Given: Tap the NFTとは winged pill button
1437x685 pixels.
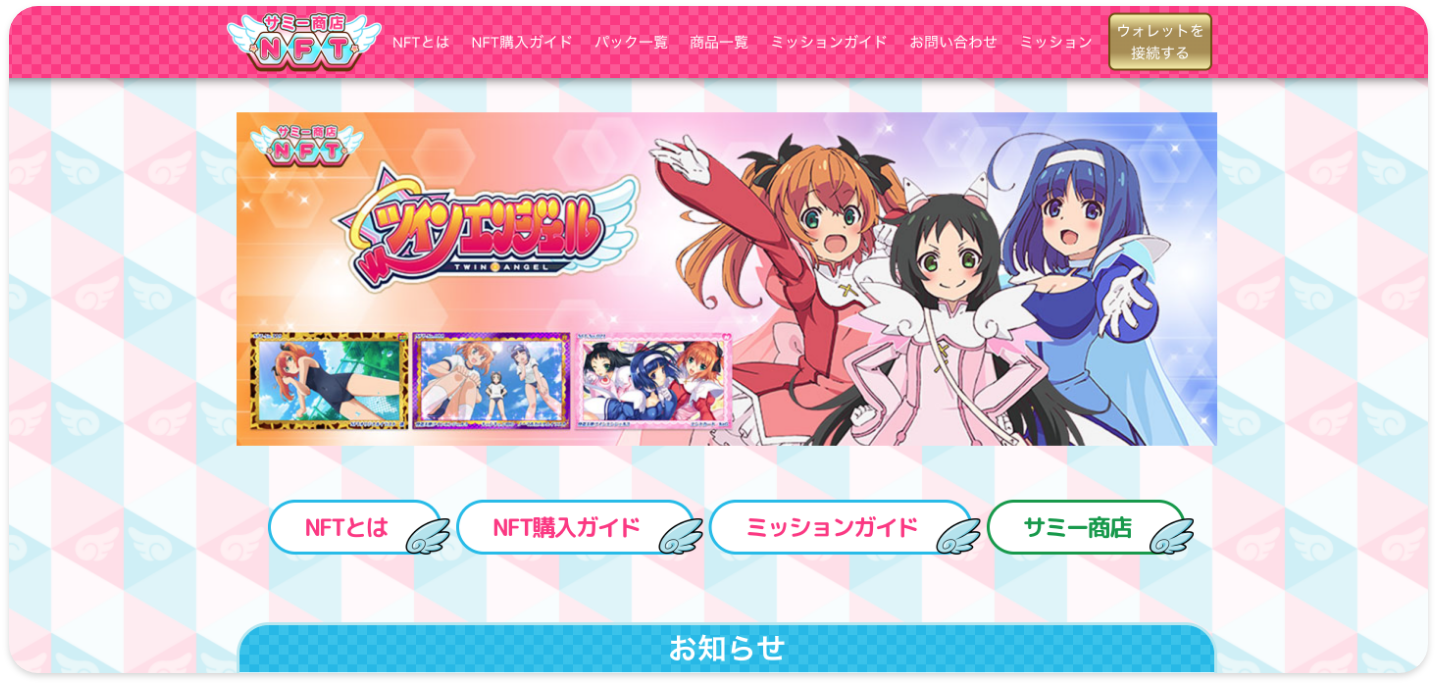Looking at the screenshot, I should click(347, 527).
